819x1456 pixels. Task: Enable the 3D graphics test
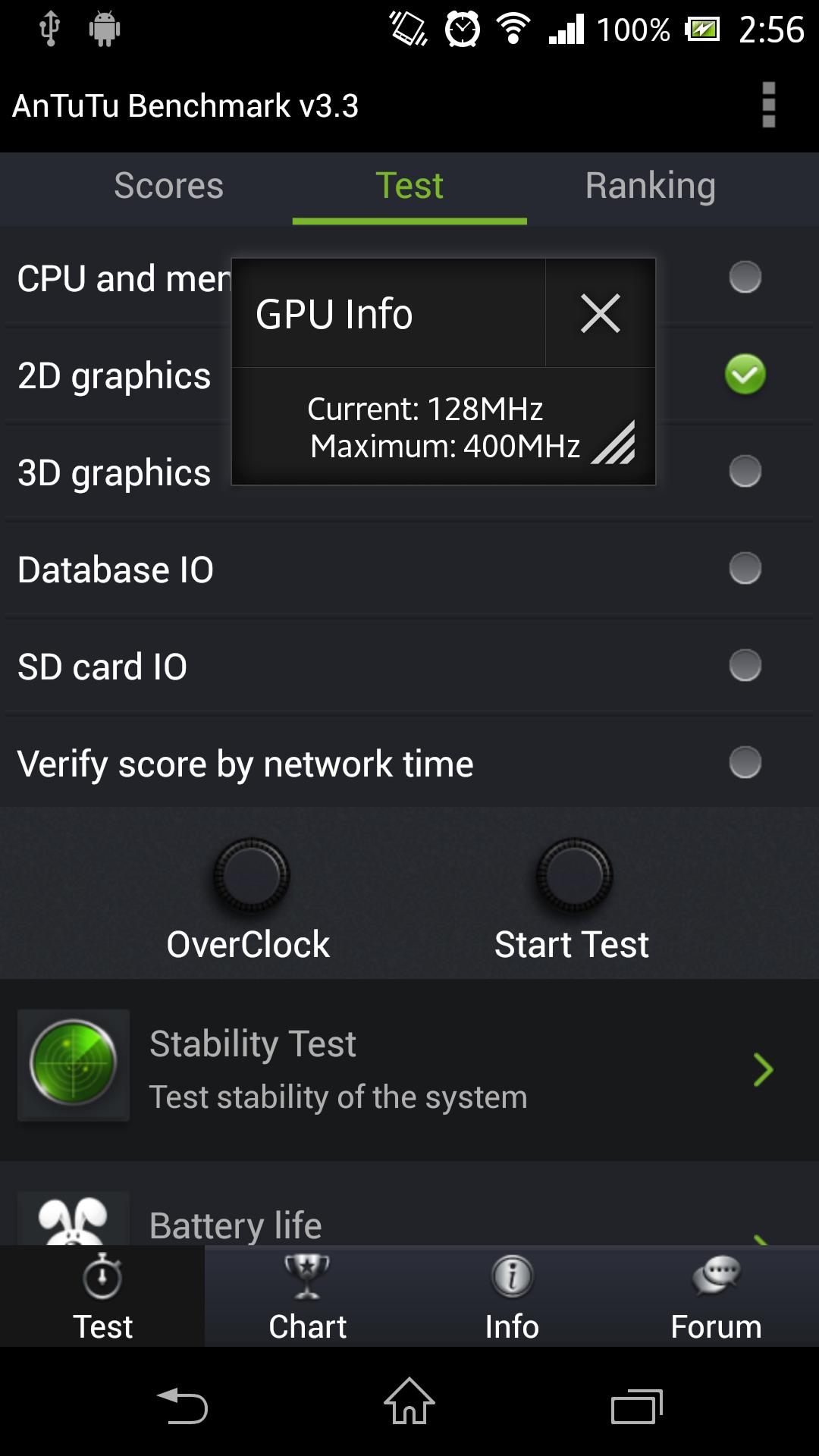pos(746,471)
